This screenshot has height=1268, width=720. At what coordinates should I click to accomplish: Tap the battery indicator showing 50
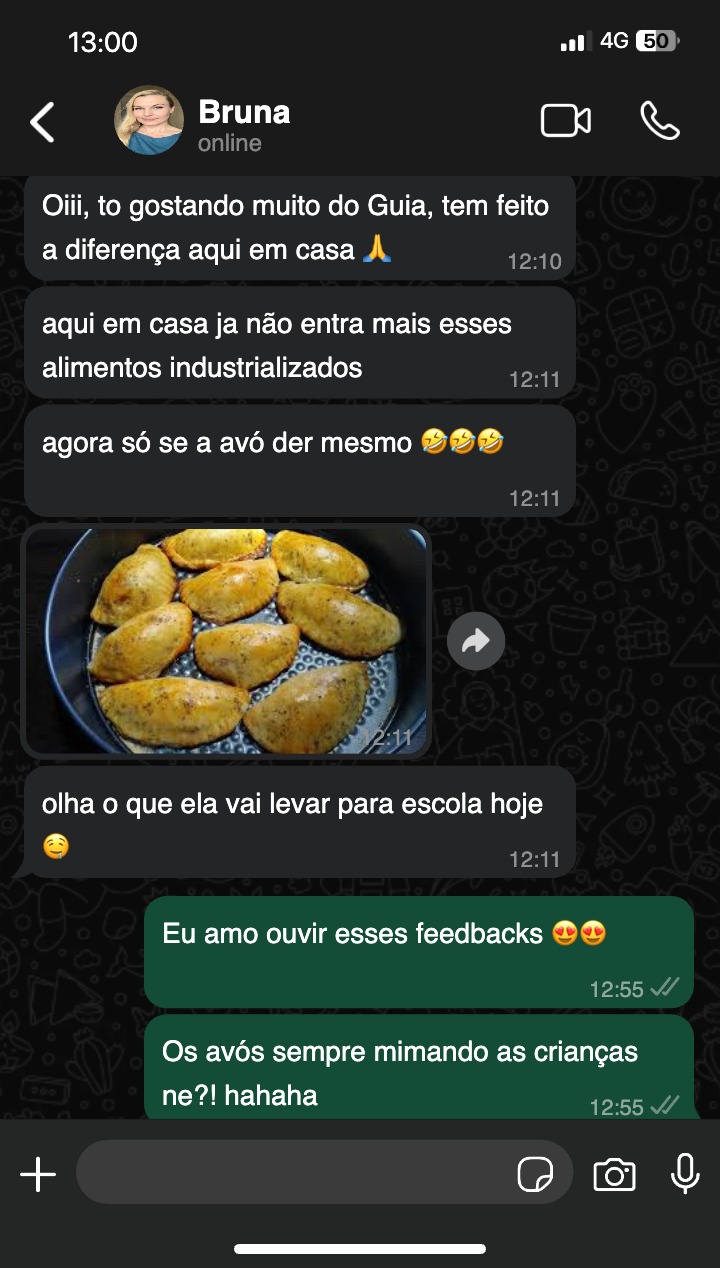click(654, 40)
